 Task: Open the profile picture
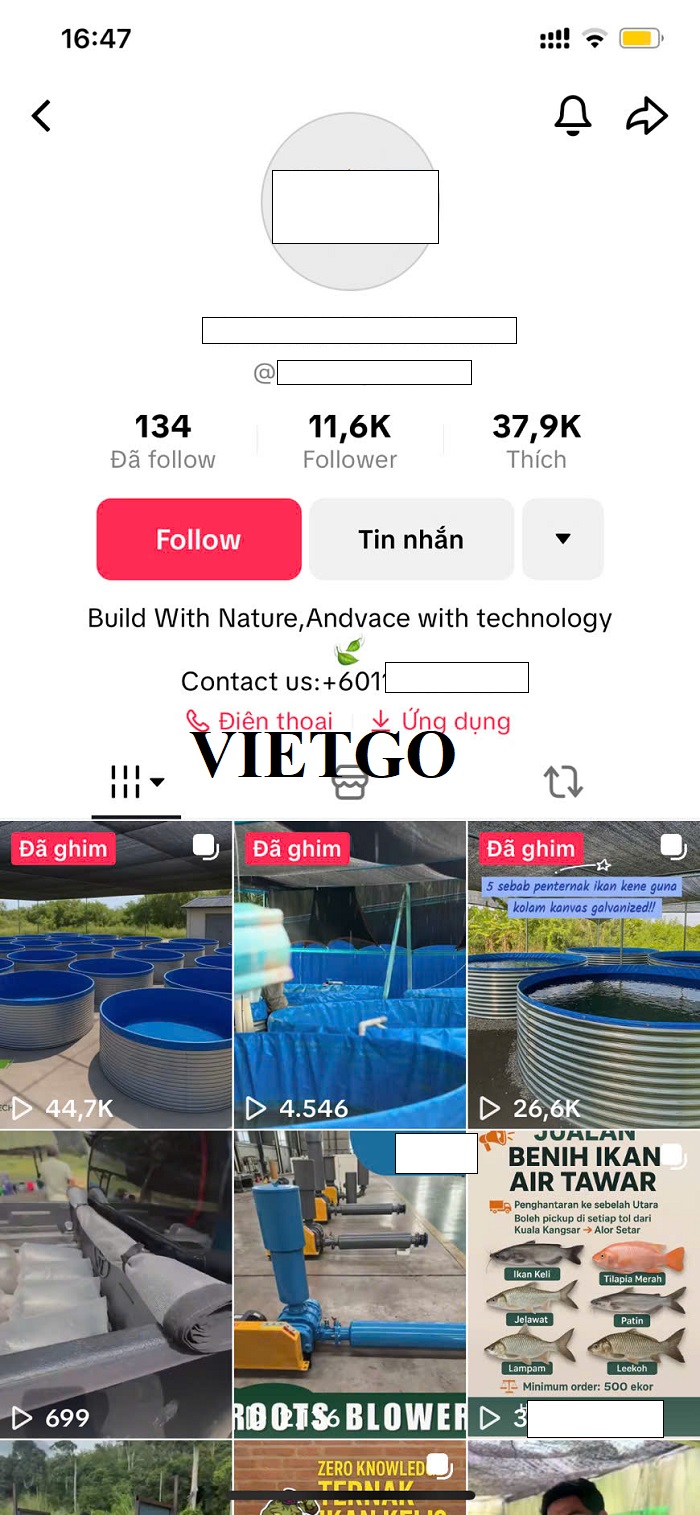point(350,202)
